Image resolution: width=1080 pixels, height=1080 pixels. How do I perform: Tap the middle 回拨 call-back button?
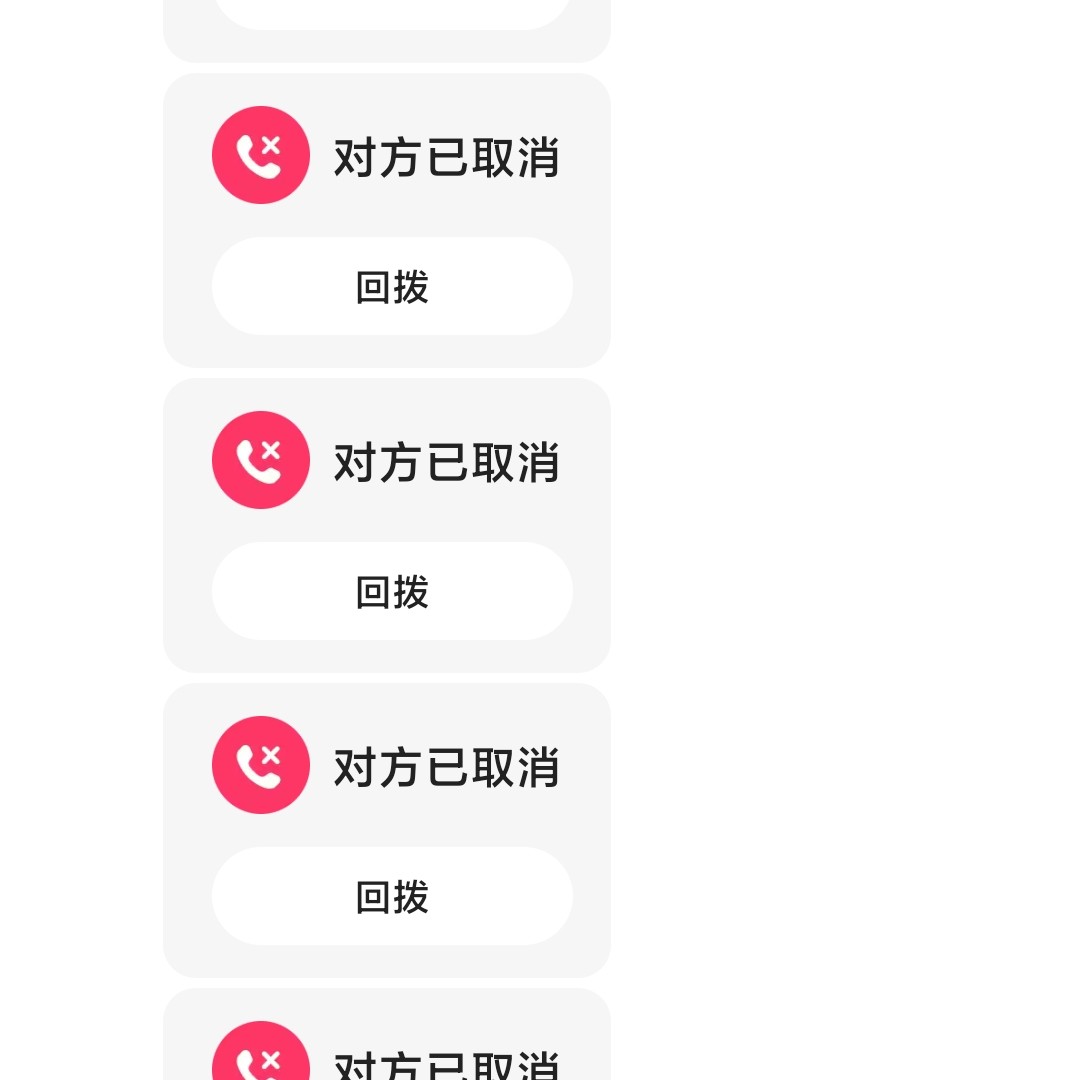[392, 592]
